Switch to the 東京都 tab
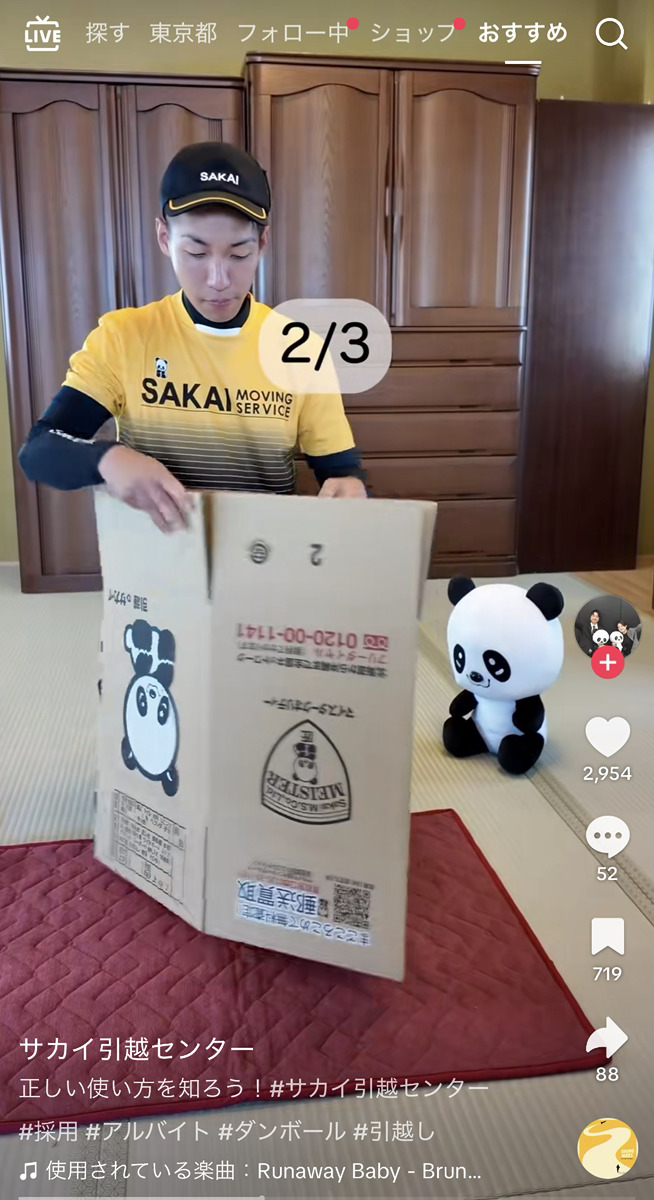This screenshot has width=654, height=1200. coord(183,33)
